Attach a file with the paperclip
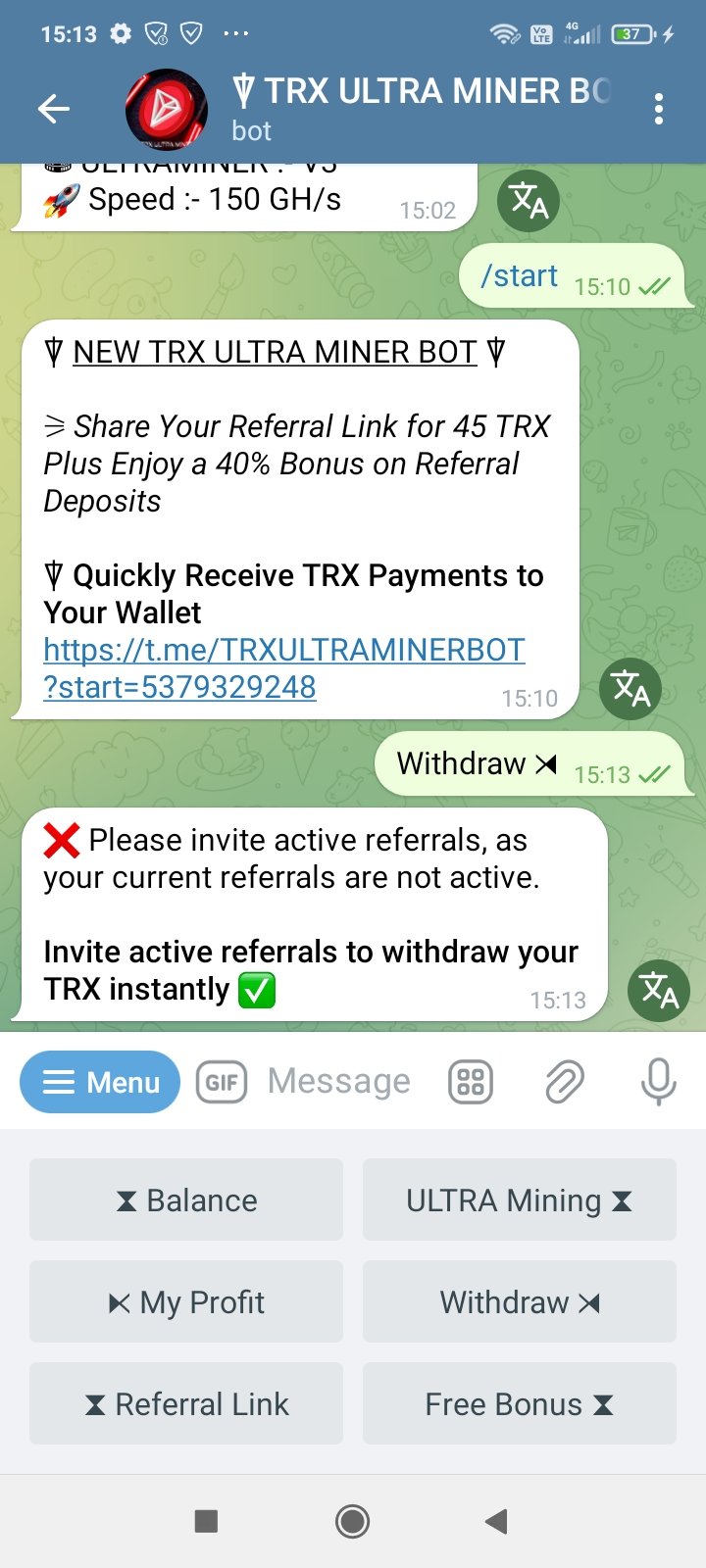The width and height of the screenshot is (706, 1568). (x=564, y=1082)
